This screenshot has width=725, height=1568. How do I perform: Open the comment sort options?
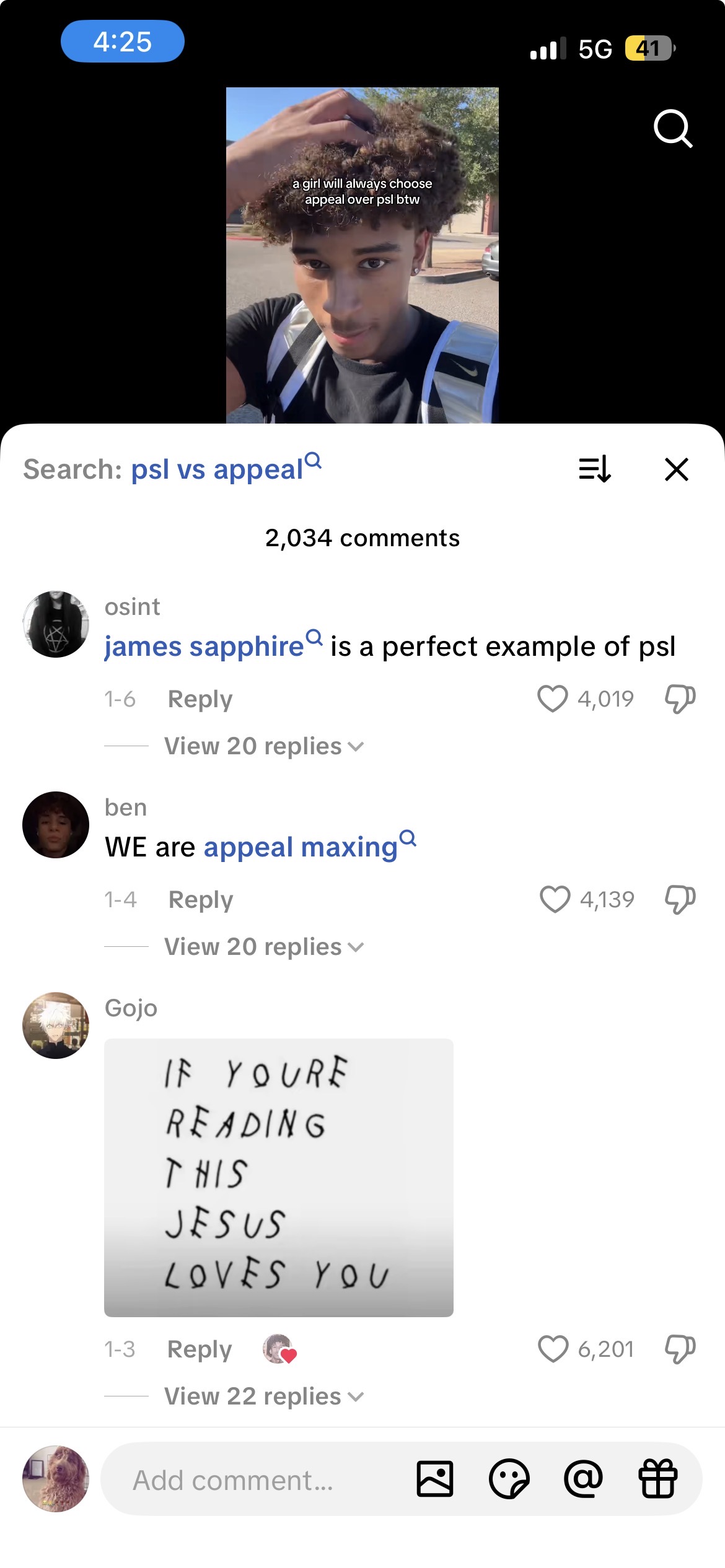[x=595, y=469]
